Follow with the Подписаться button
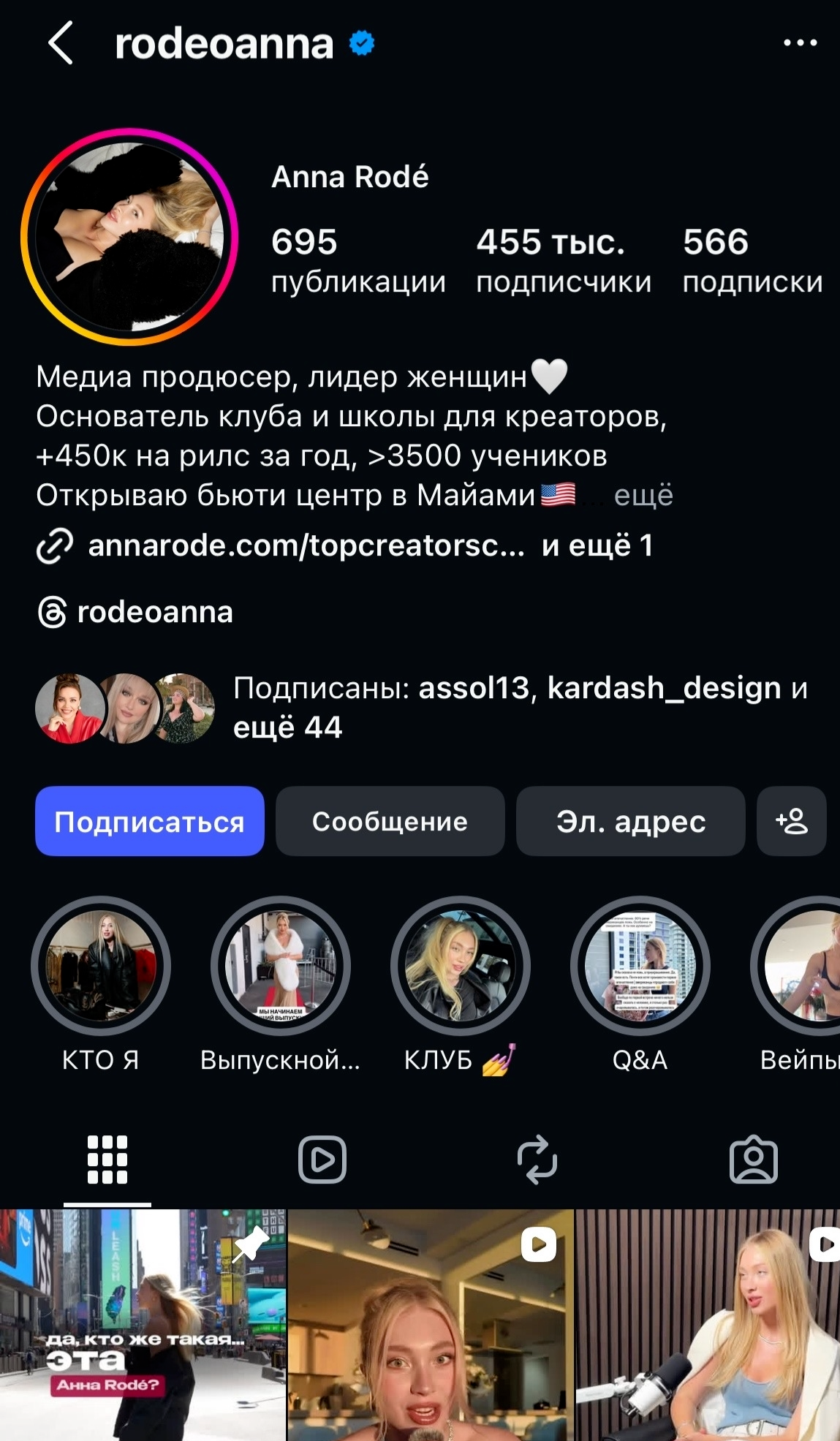 click(x=150, y=821)
